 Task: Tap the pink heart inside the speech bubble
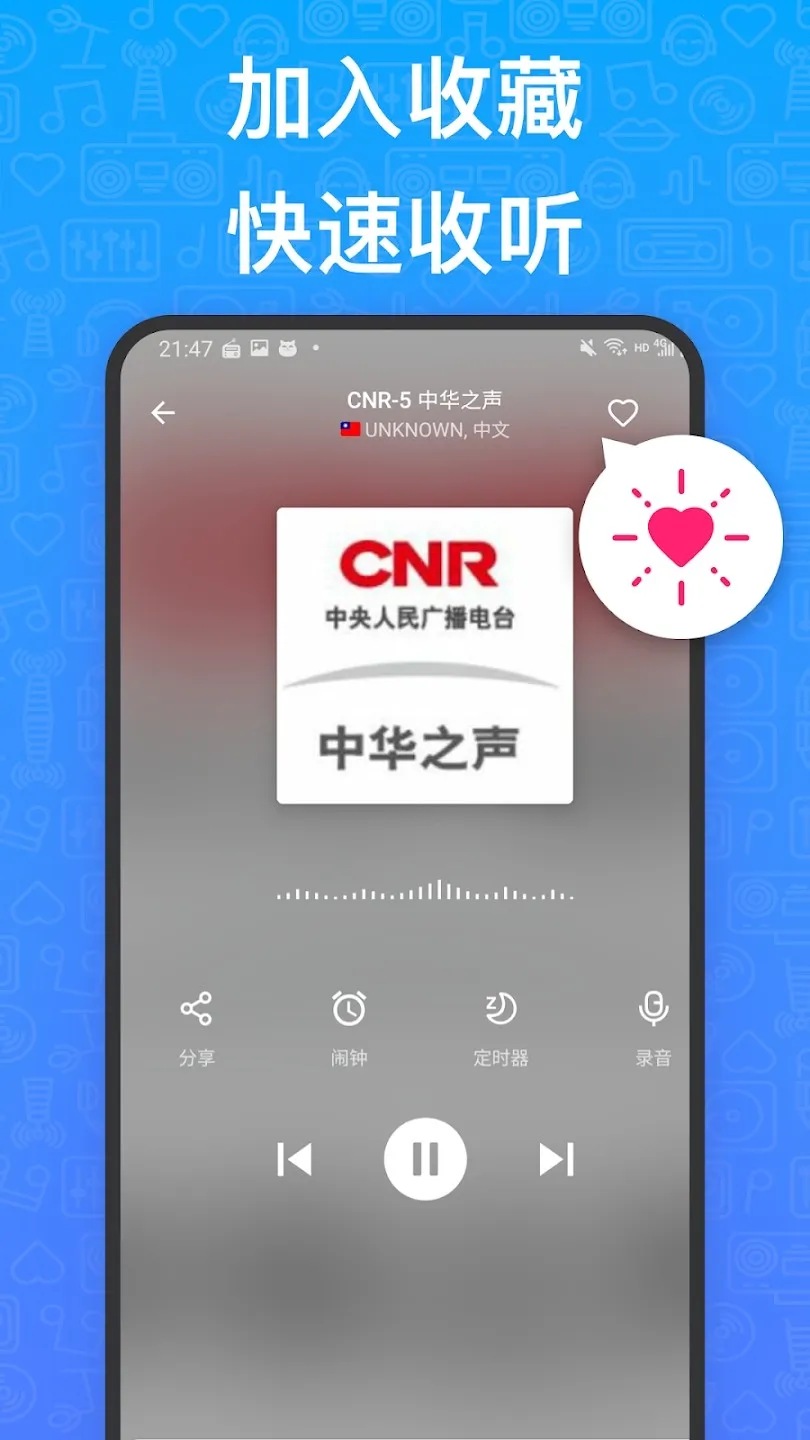681,537
